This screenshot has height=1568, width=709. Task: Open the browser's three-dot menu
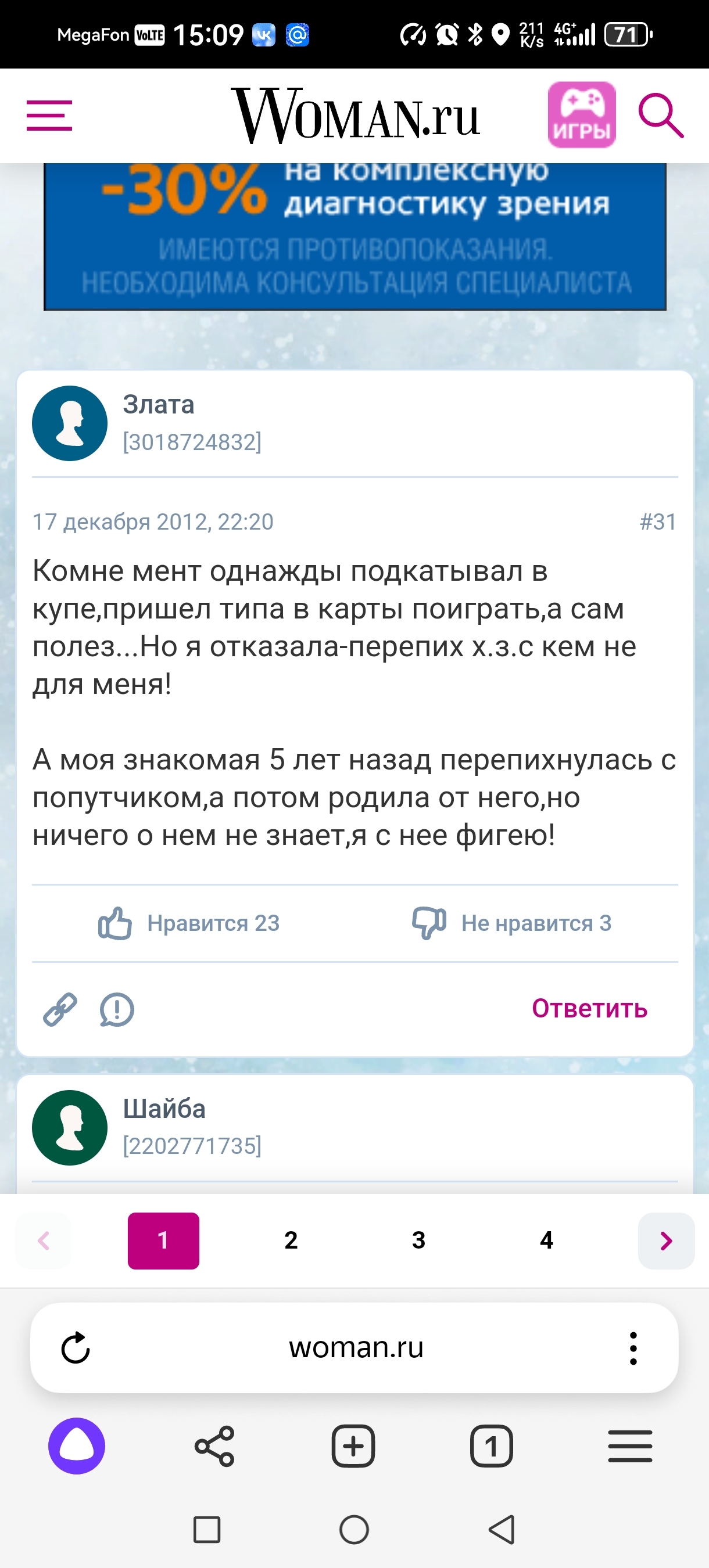(x=633, y=1348)
